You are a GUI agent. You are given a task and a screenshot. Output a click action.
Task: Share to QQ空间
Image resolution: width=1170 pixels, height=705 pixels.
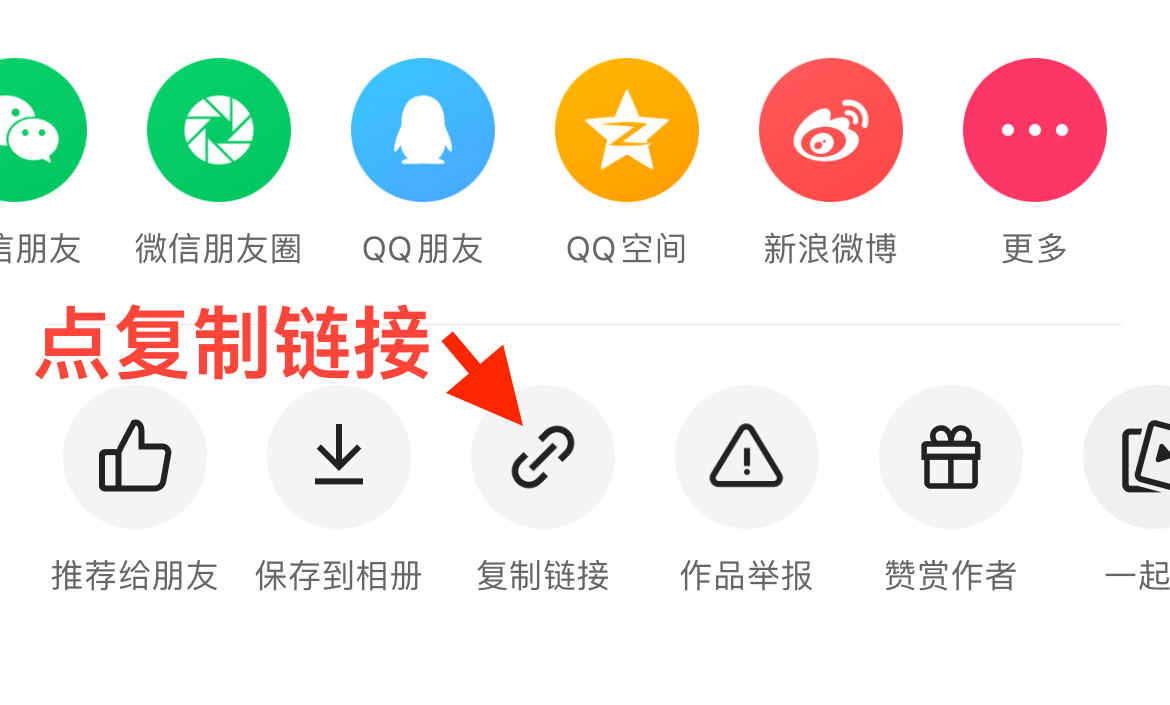[626, 130]
